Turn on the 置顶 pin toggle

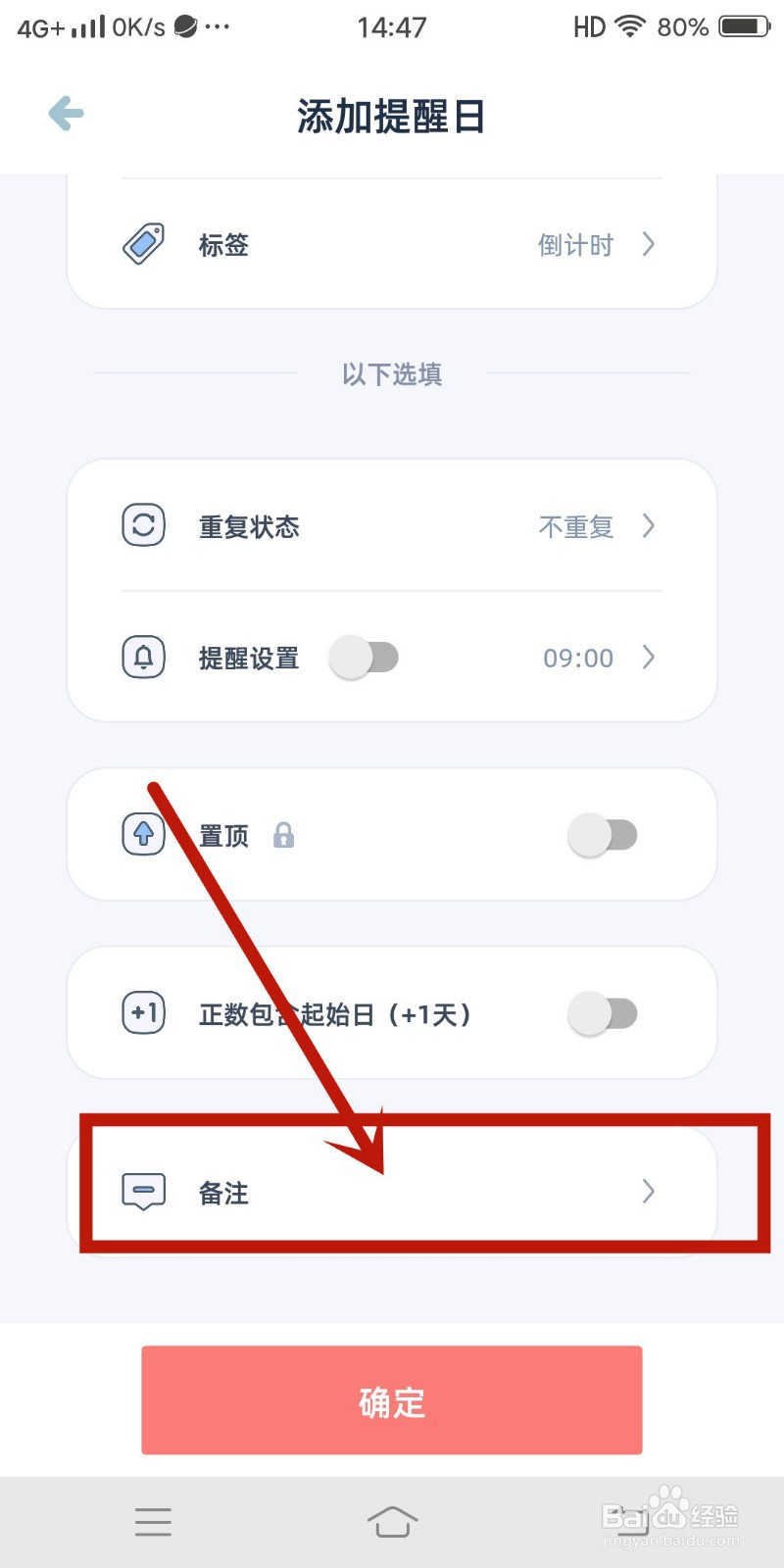(605, 834)
